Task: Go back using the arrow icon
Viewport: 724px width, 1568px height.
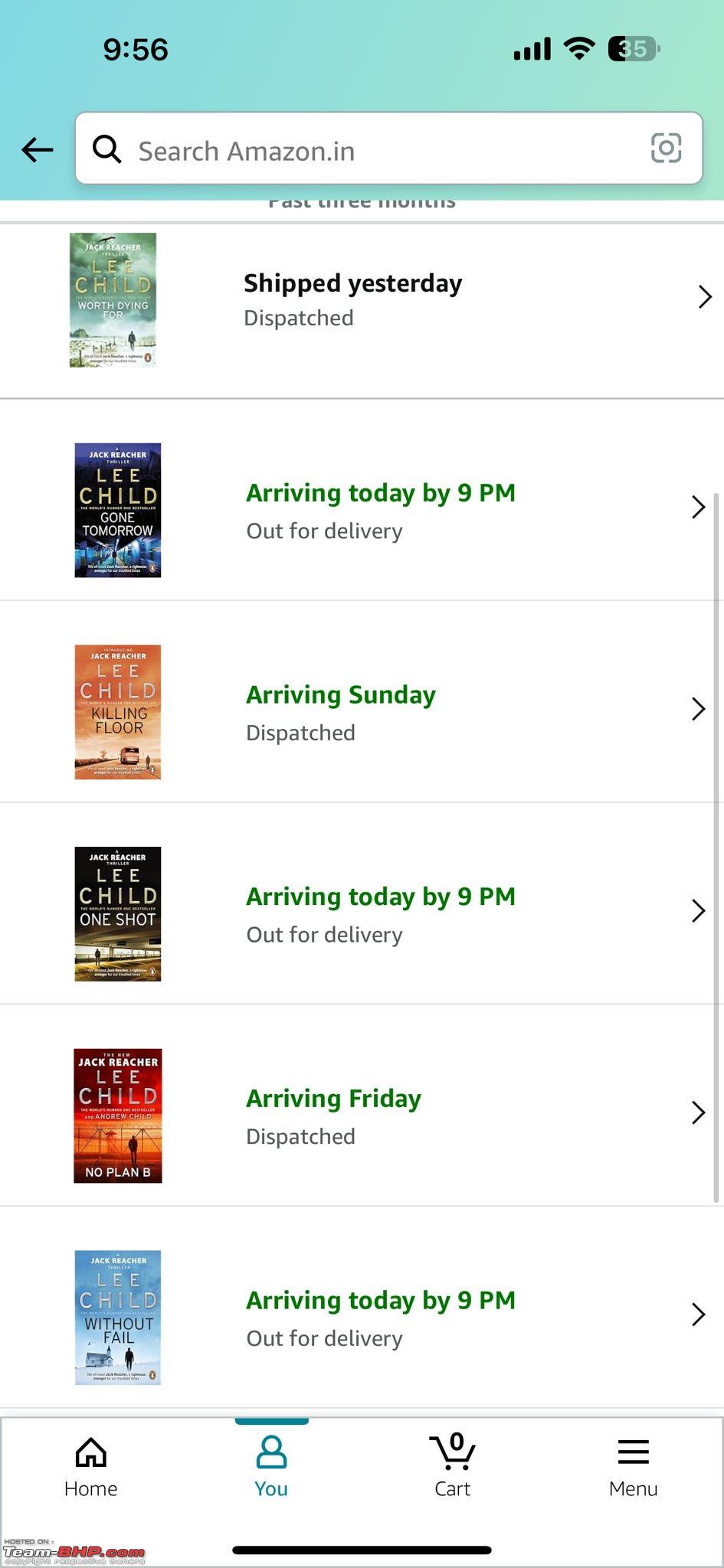Action: coord(38,149)
